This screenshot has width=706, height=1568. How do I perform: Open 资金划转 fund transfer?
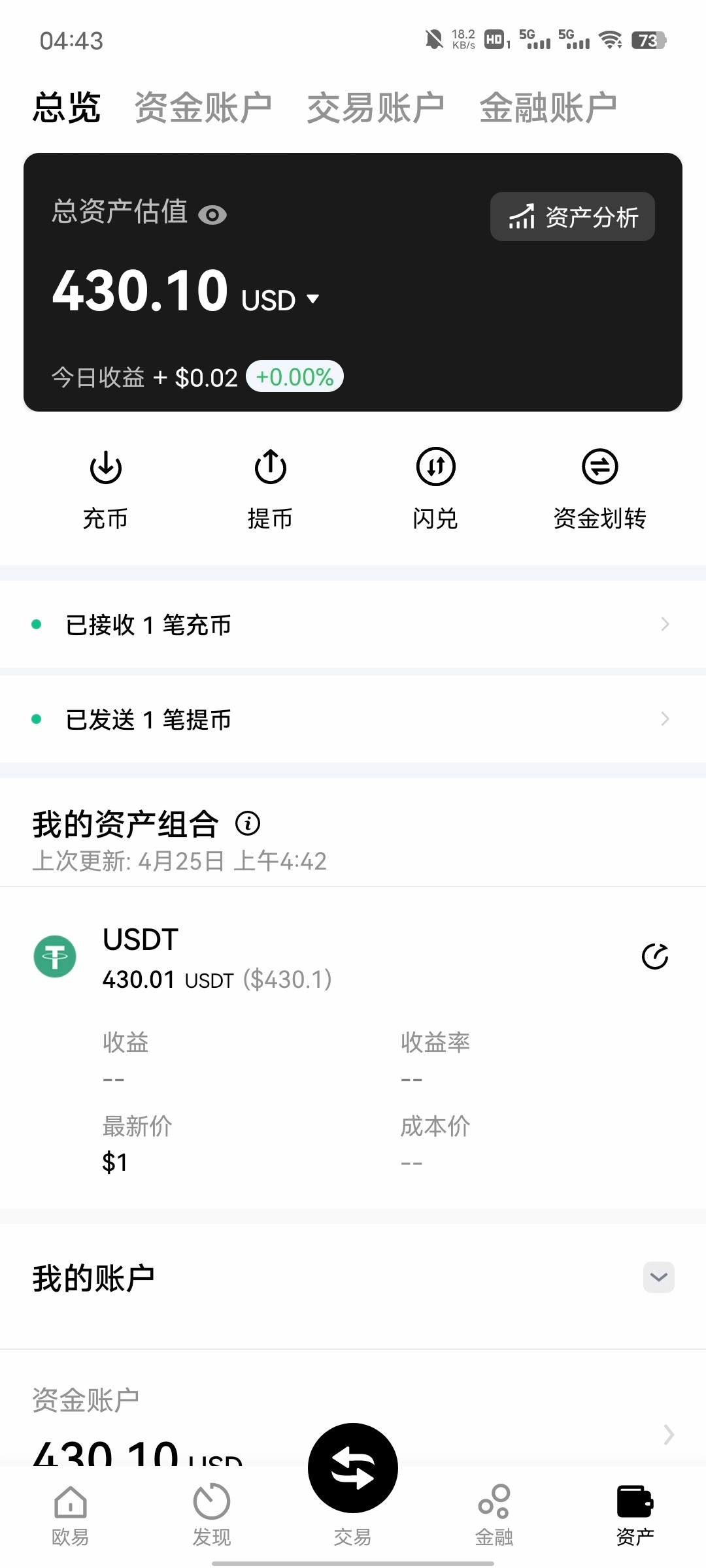click(599, 487)
